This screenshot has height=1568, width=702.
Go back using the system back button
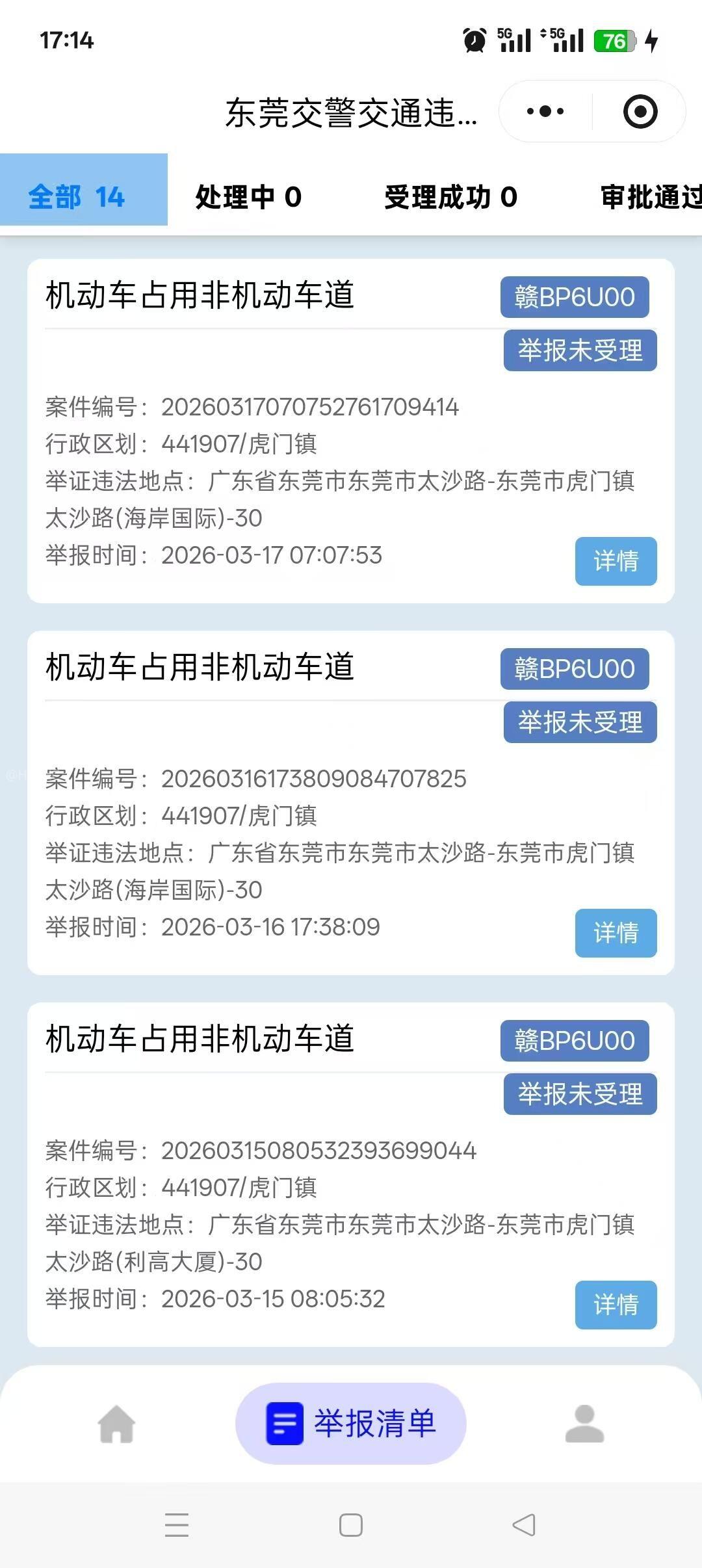(x=524, y=1525)
